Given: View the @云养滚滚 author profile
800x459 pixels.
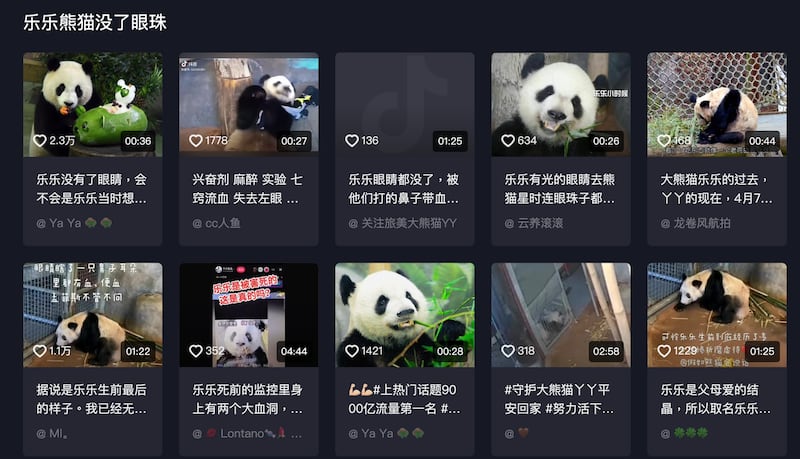Looking at the screenshot, I should (x=545, y=223).
